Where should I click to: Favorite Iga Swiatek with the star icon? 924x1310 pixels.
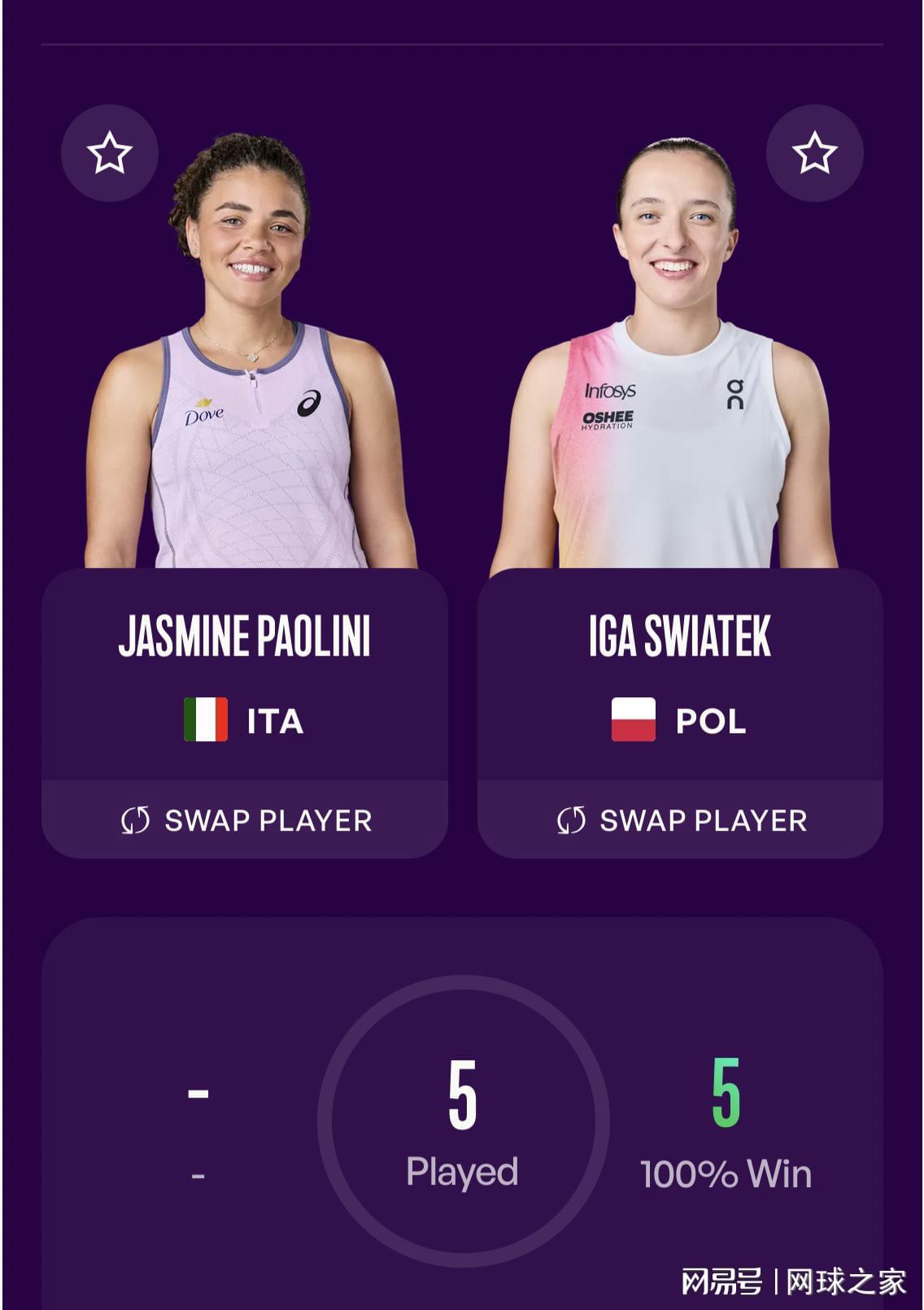(x=814, y=154)
